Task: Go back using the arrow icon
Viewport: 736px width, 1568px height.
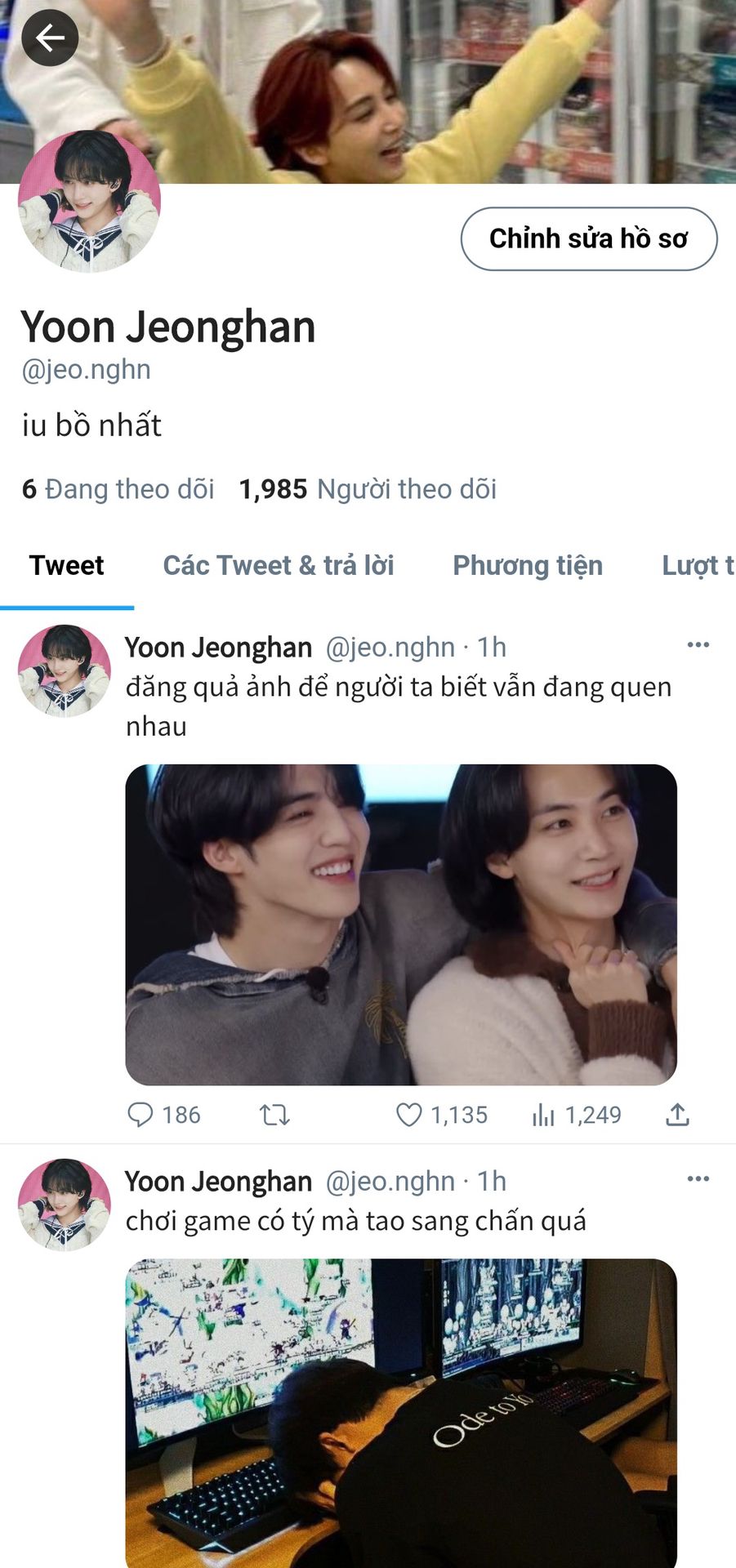Action: 49,38
